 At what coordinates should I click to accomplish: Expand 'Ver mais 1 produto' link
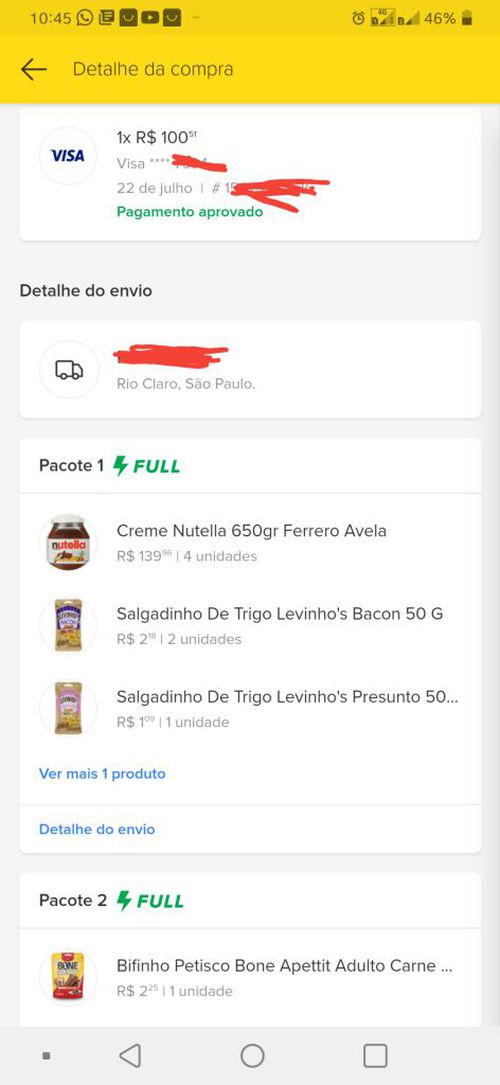pyautogui.click(x=102, y=774)
